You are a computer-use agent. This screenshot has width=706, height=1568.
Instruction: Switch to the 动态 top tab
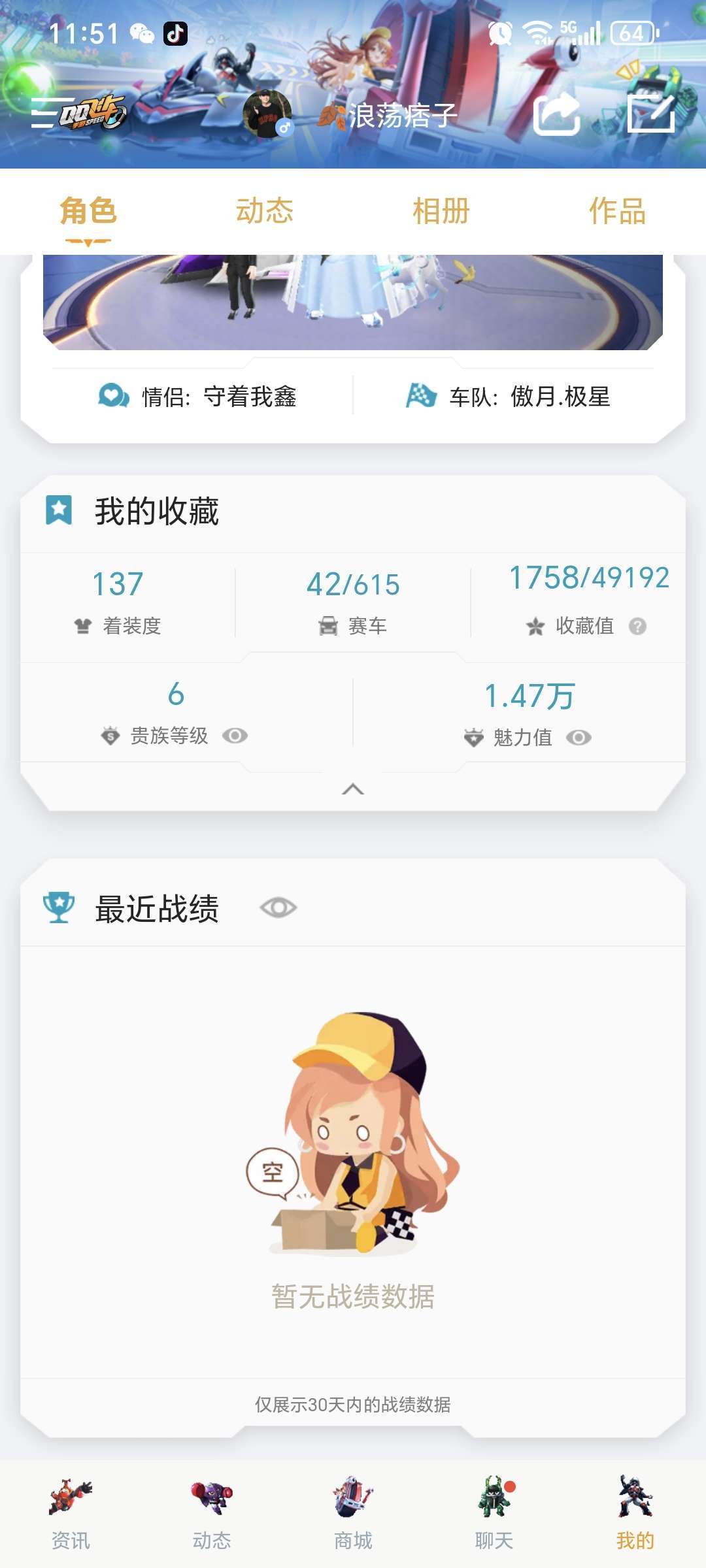pos(265,211)
